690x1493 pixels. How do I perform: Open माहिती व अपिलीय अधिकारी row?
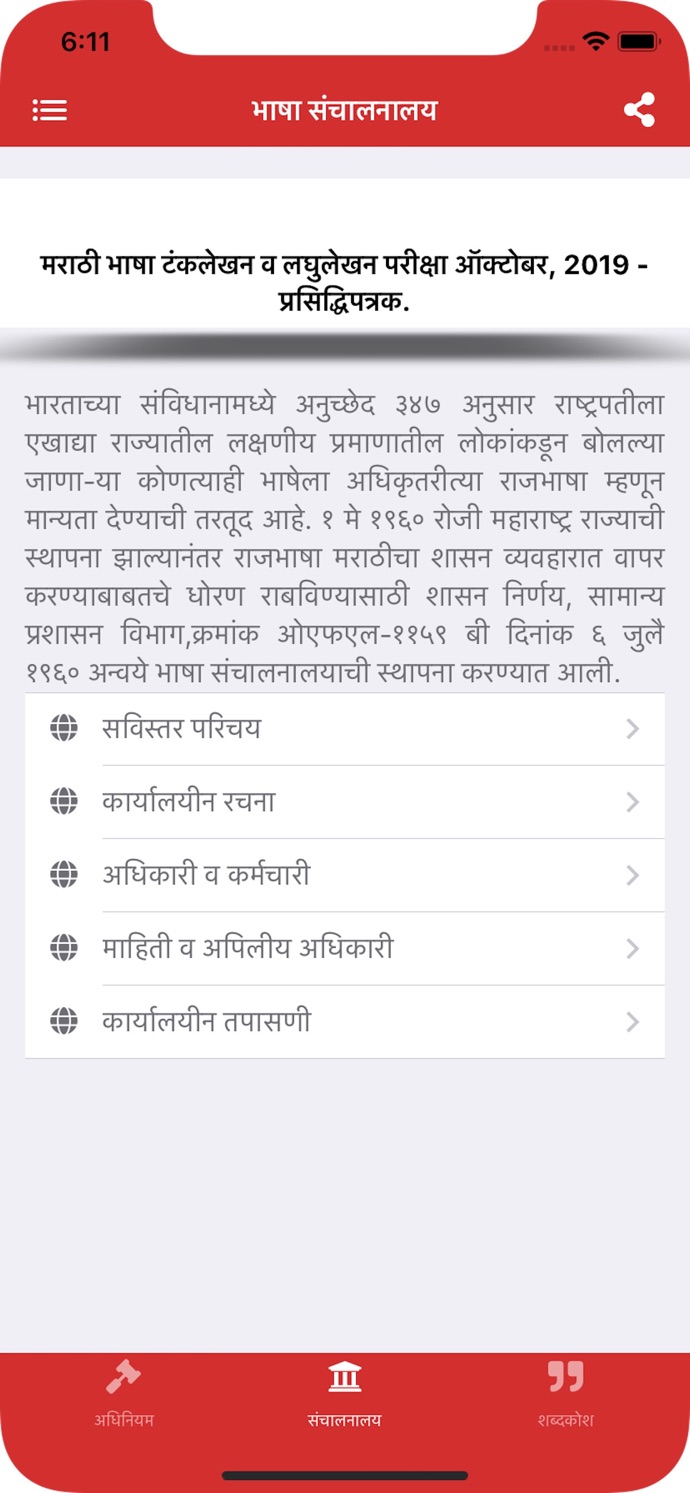point(345,948)
